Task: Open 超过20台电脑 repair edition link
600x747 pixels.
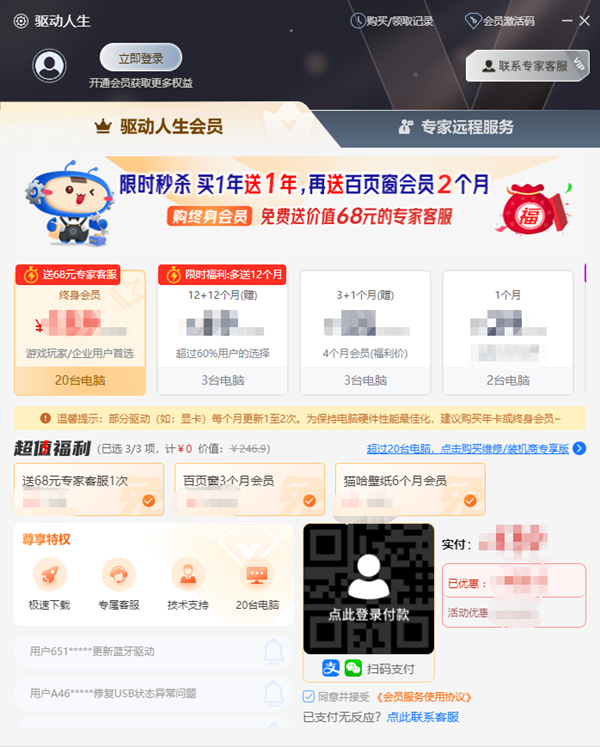Action: pyautogui.click(x=470, y=449)
